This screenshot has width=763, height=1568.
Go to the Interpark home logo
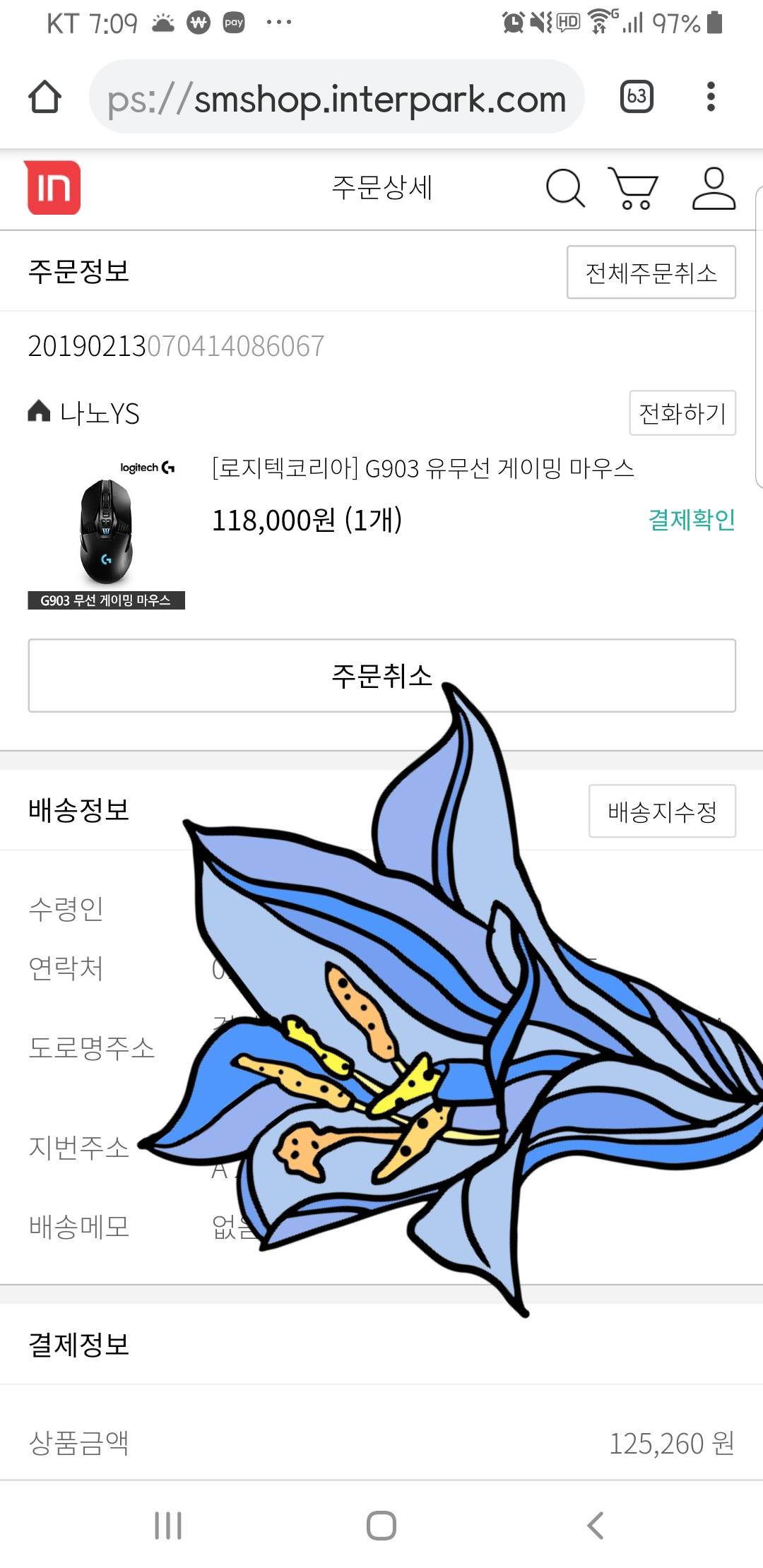(x=54, y=187)
